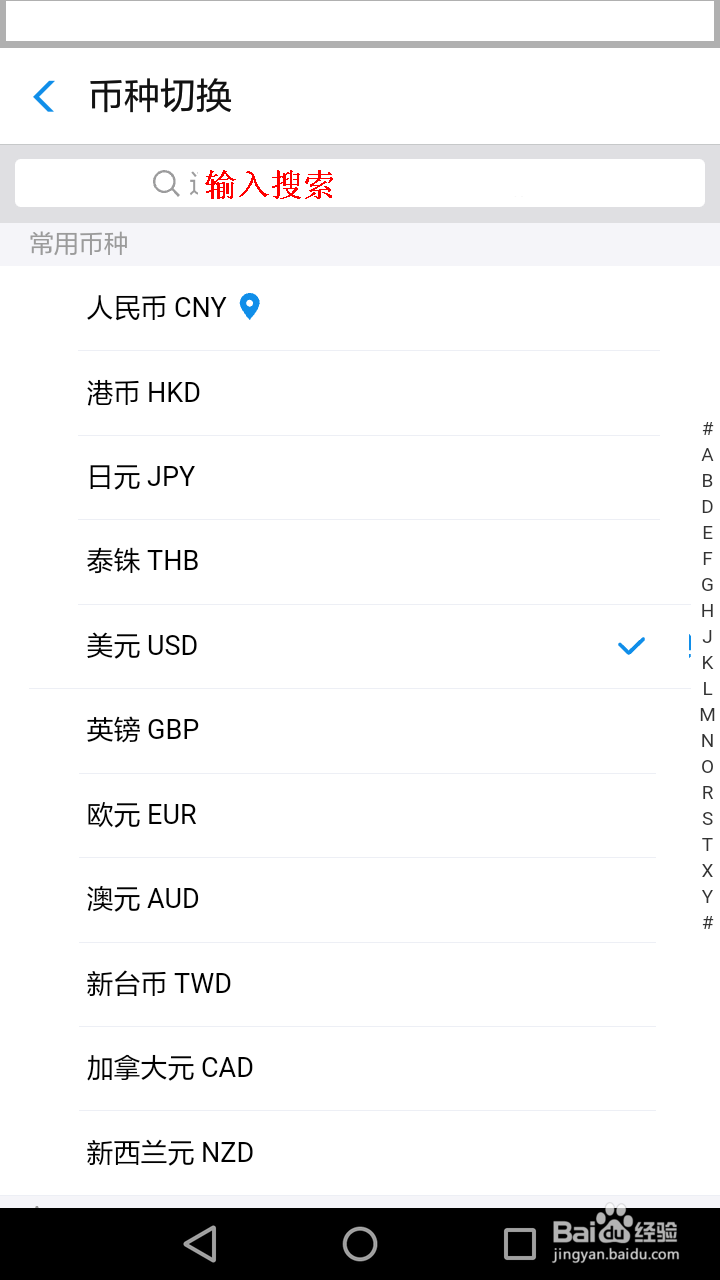Jump to letter X in index

click(707, 871)
